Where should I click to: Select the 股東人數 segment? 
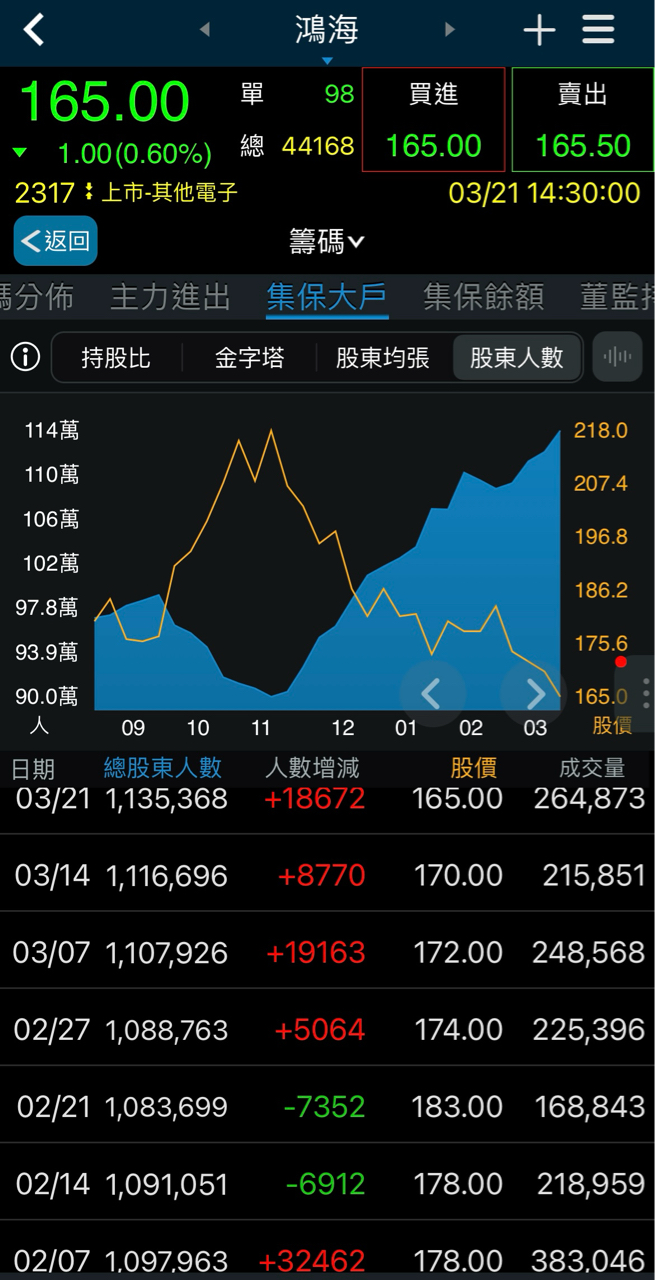517,357
